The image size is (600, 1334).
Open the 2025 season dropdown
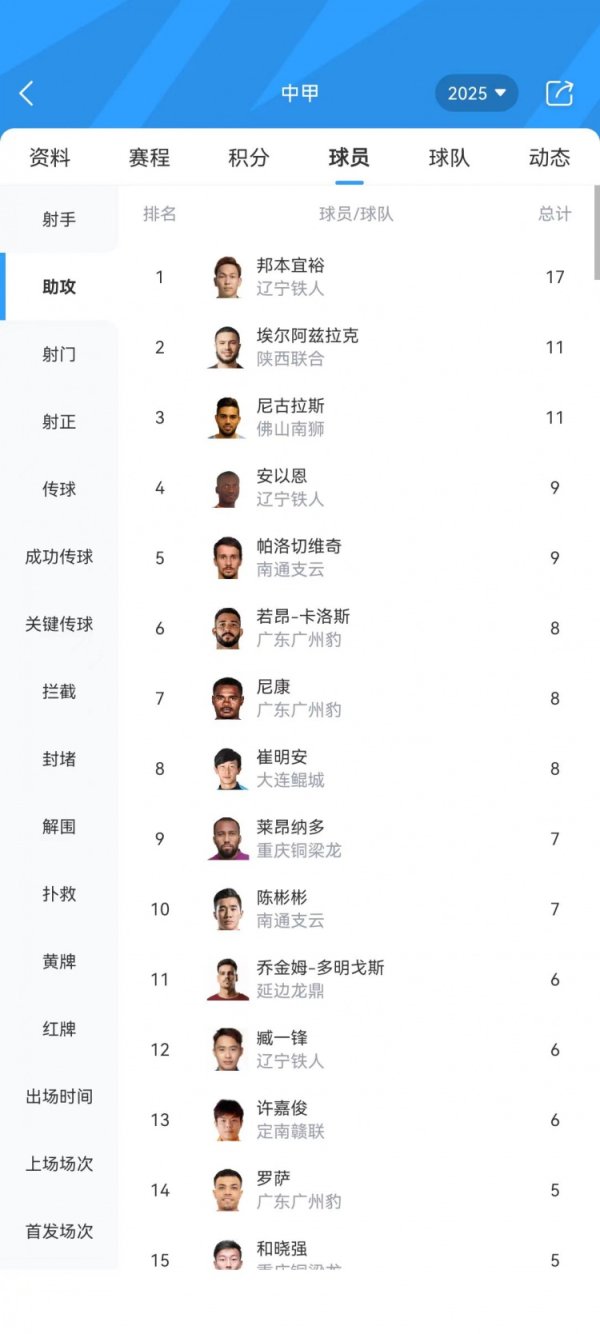point(476,93)
